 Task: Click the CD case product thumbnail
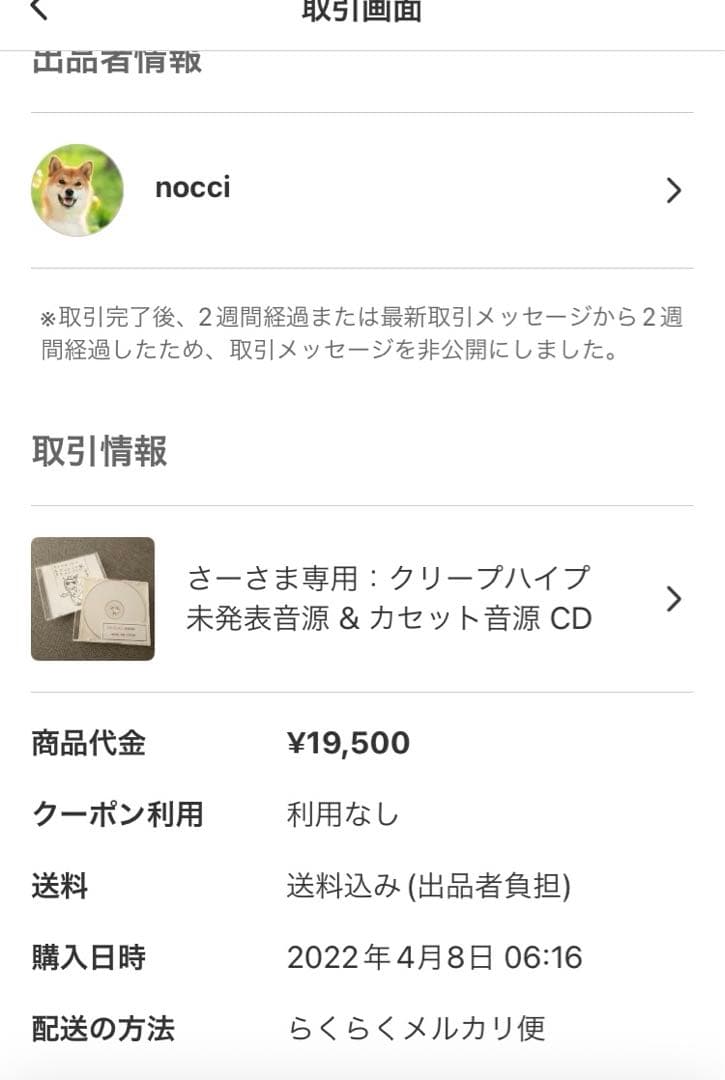(x=95, y=598)
